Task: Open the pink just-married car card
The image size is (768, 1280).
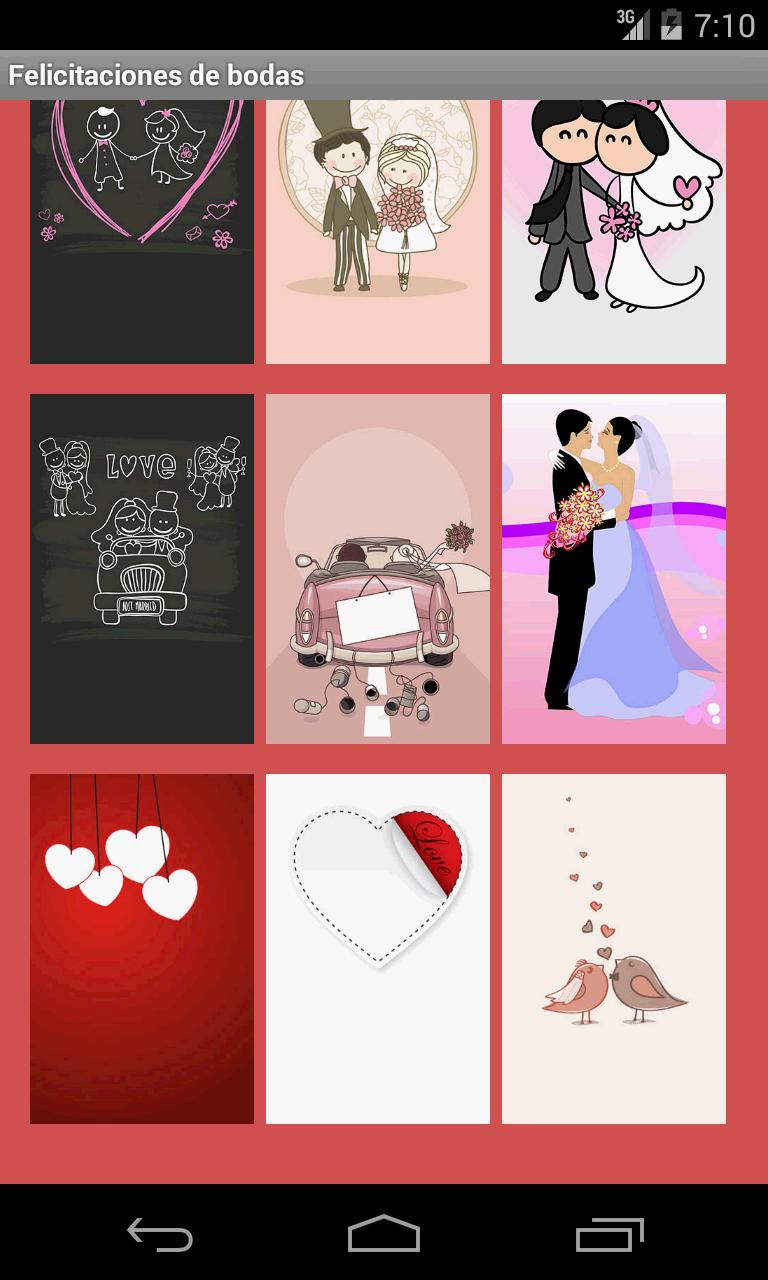Action: pos(378,568)
